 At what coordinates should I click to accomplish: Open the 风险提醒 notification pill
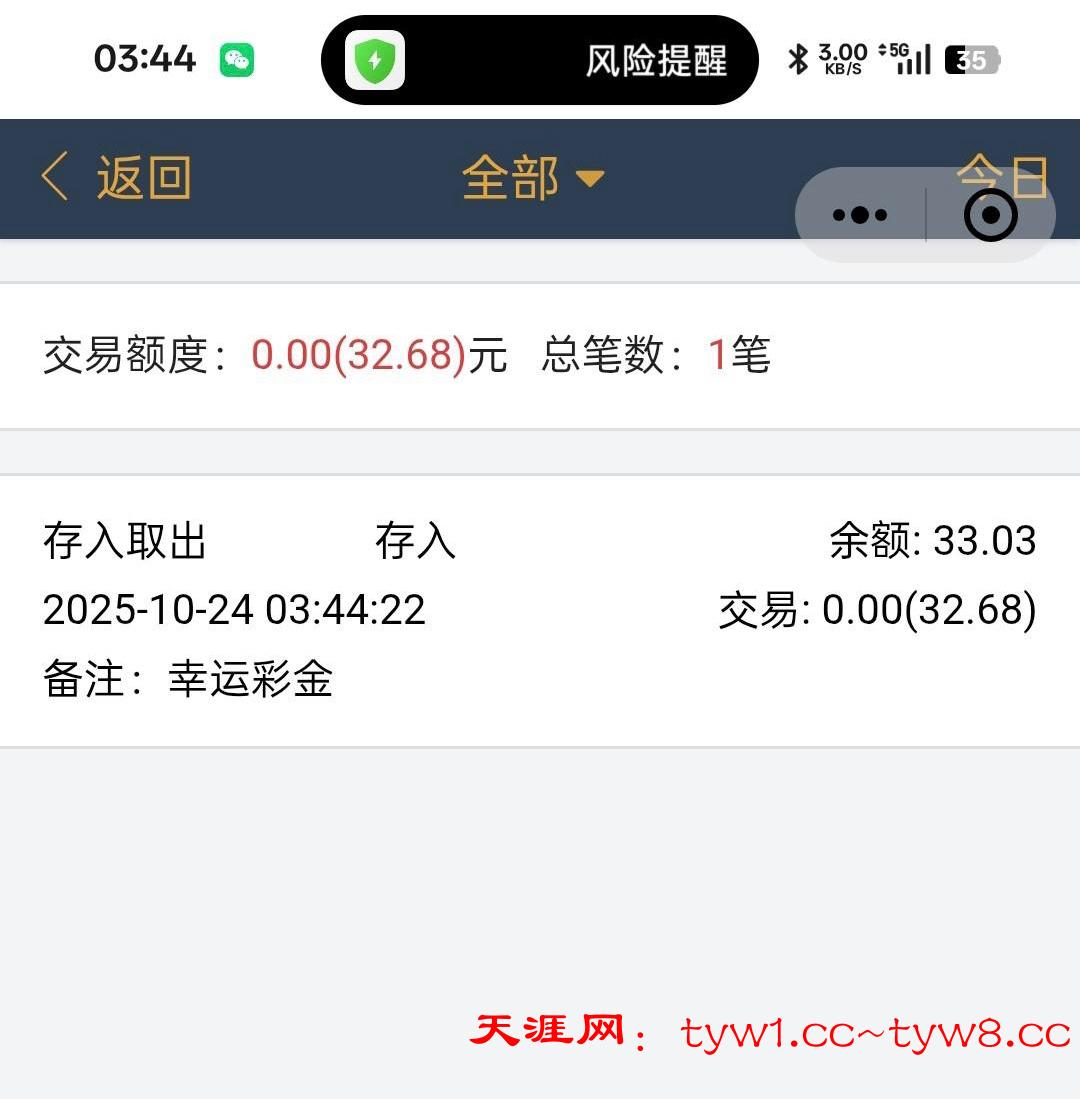[540, 61]
